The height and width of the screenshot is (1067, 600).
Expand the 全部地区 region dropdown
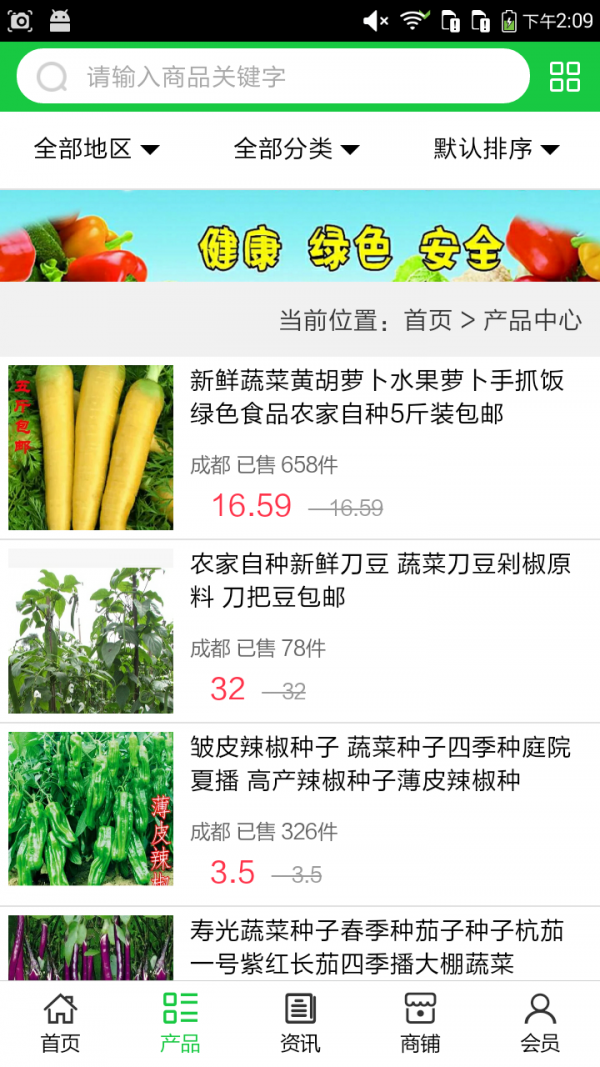pyautogui.click(x=97, y=149)
